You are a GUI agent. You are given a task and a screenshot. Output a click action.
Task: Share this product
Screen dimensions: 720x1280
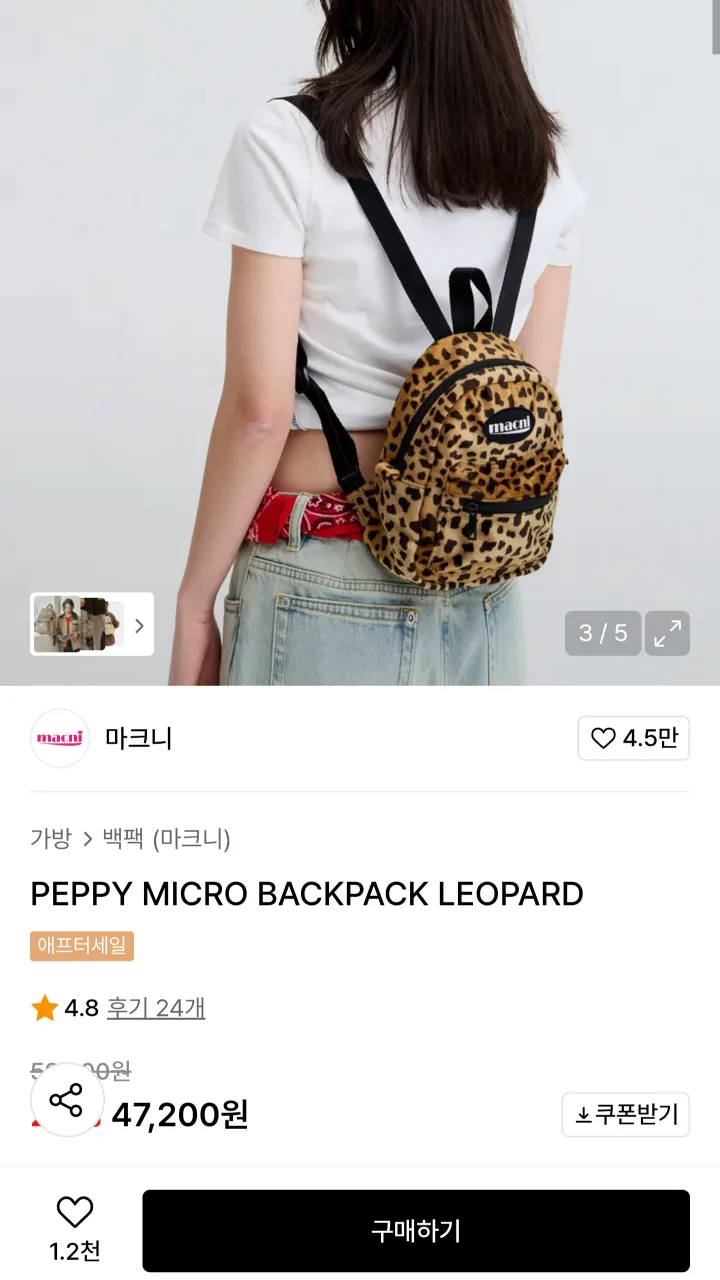tap(67, 1100)
